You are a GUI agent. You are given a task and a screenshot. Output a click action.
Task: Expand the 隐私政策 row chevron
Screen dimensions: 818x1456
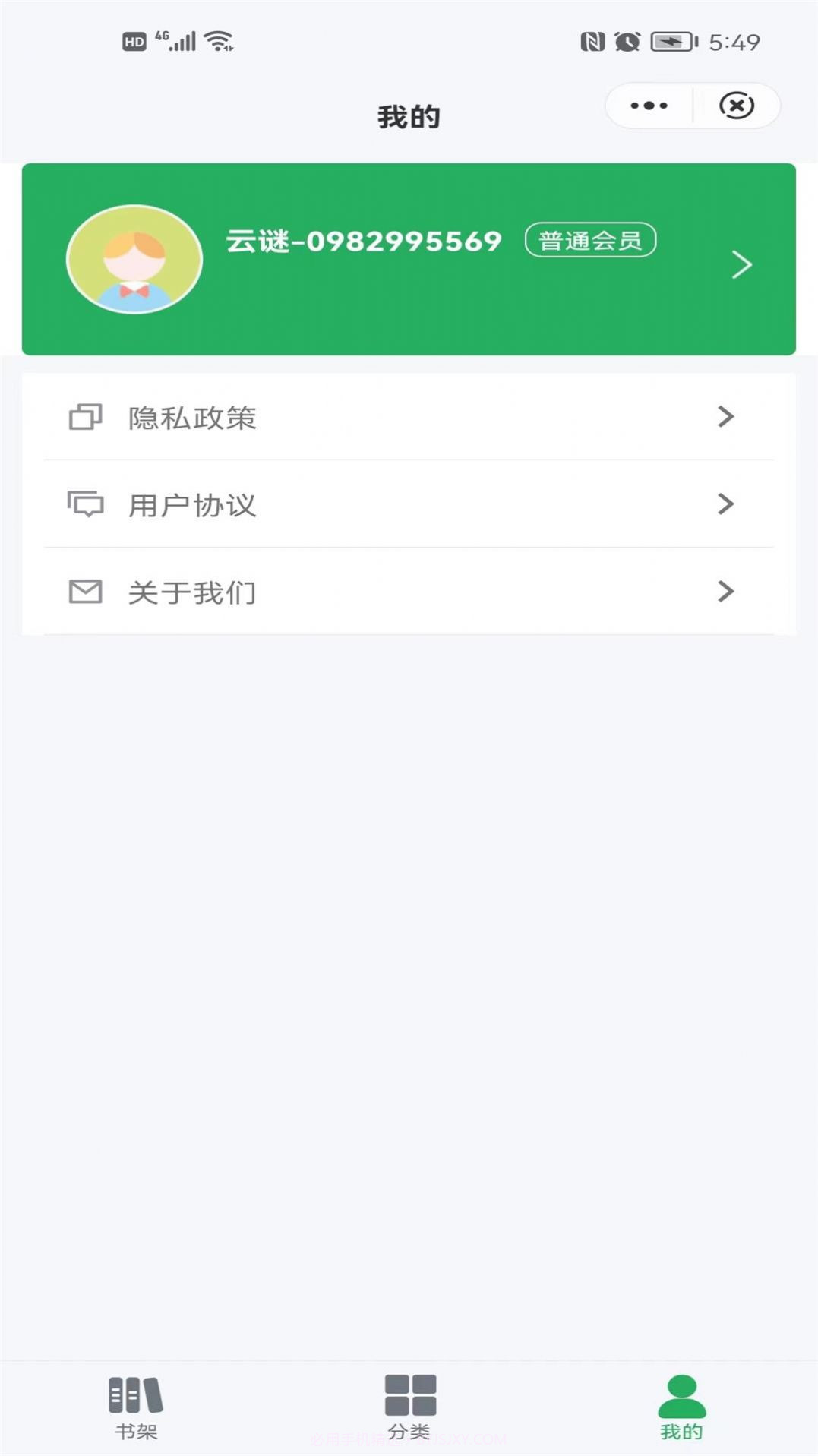pyautogui.click(x=727, y=416)
